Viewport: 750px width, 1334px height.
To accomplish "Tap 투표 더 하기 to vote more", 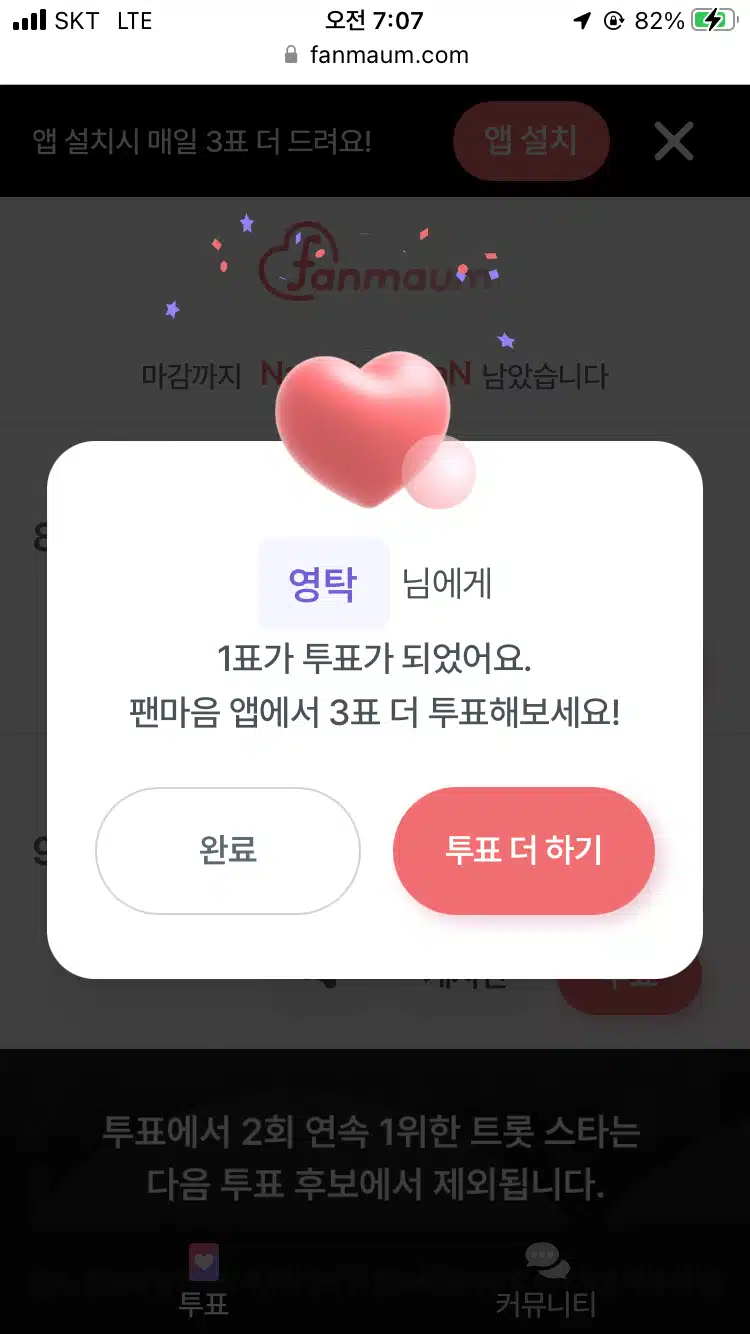I will tap(524, 851).
